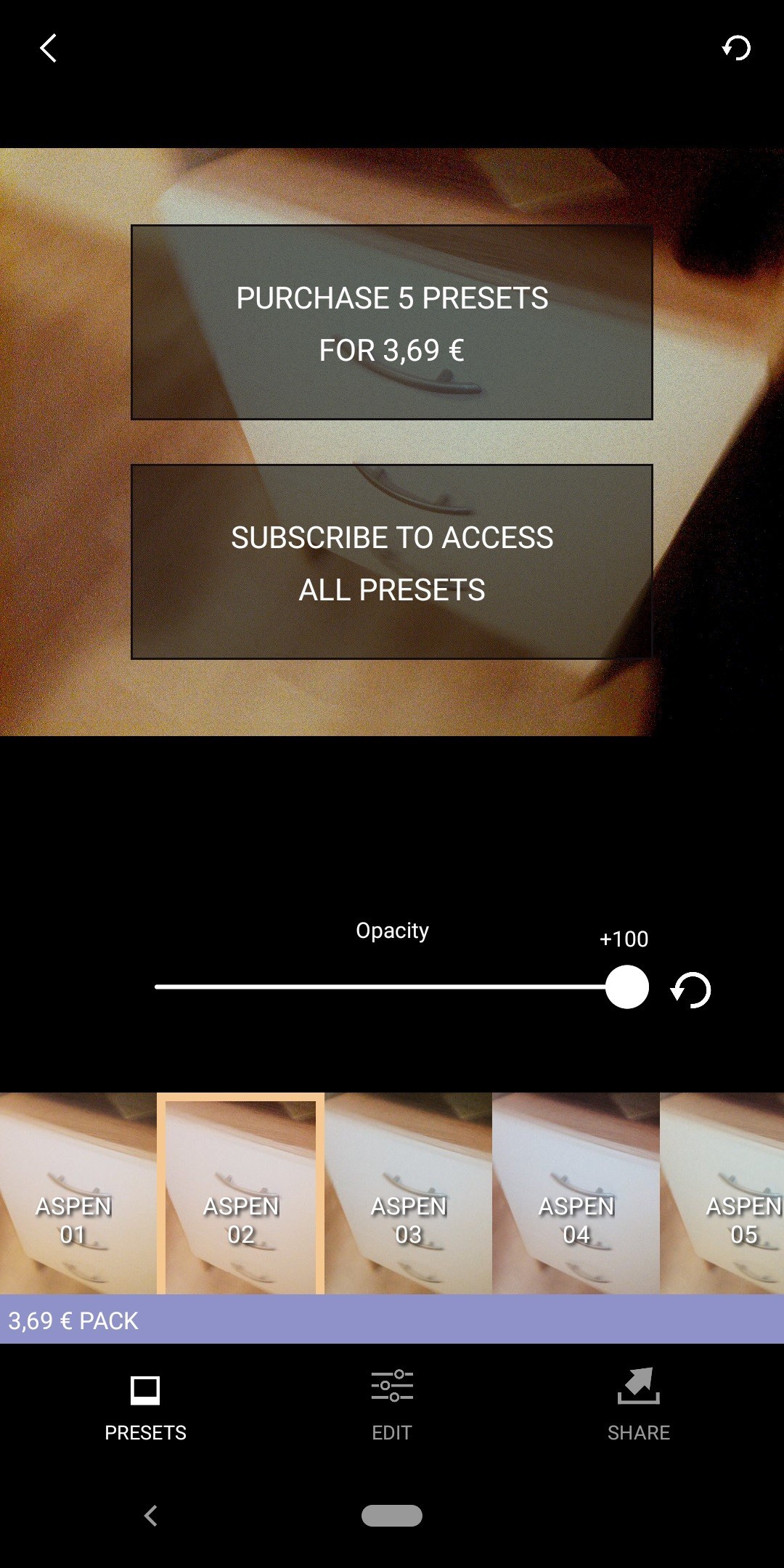Switch to the Presets tab

(x=145, y=1407)
